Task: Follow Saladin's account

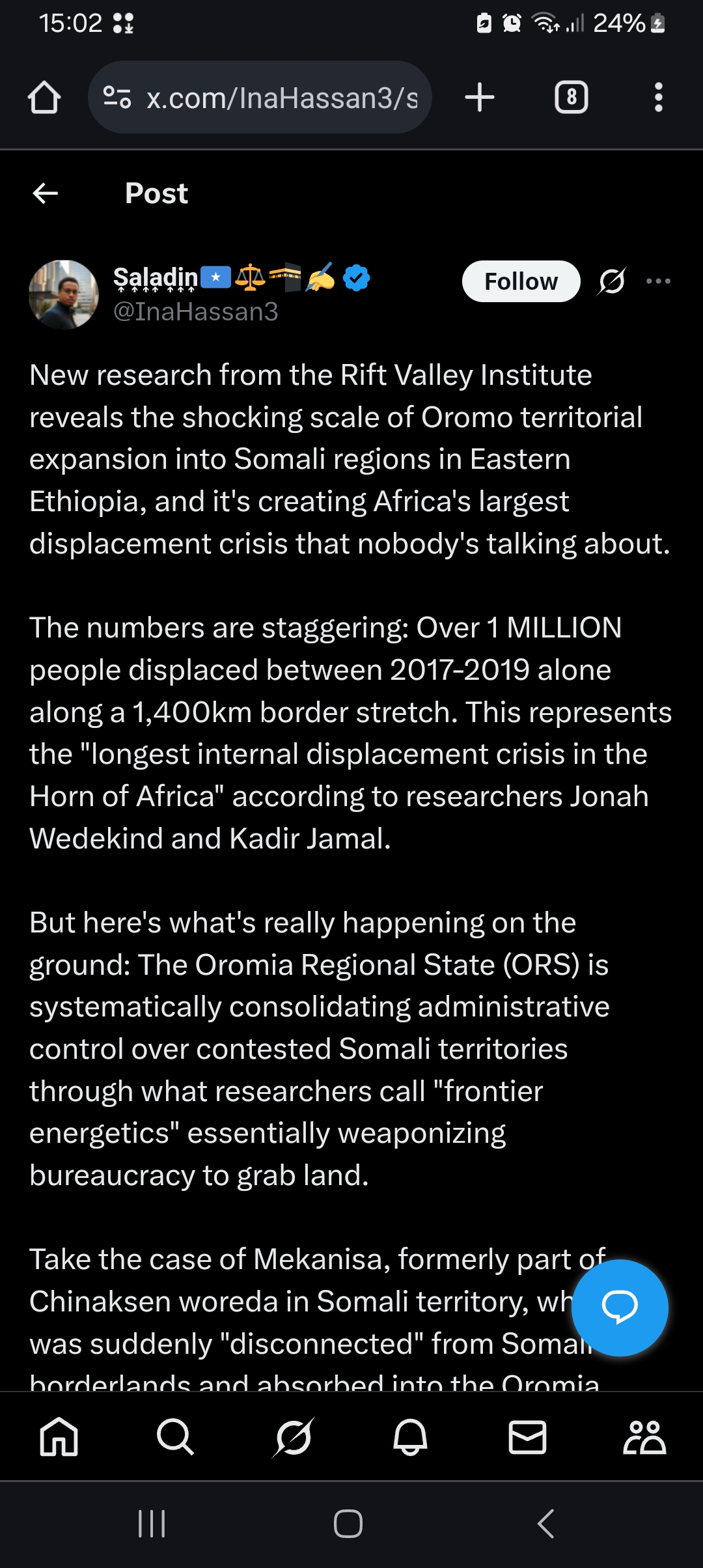Action: click(x=521, y=281)
